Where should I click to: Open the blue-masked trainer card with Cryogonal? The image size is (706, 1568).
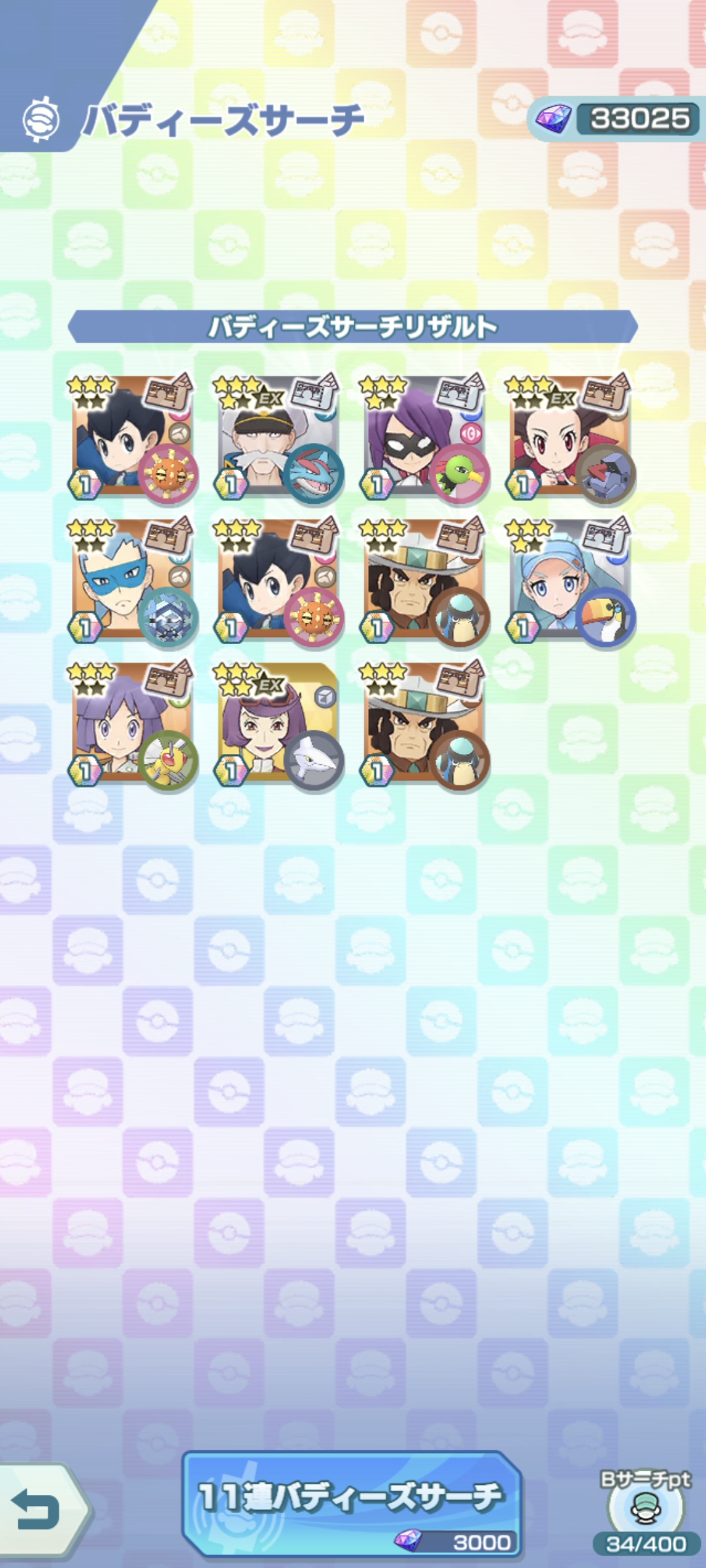(x=131, y=581)
